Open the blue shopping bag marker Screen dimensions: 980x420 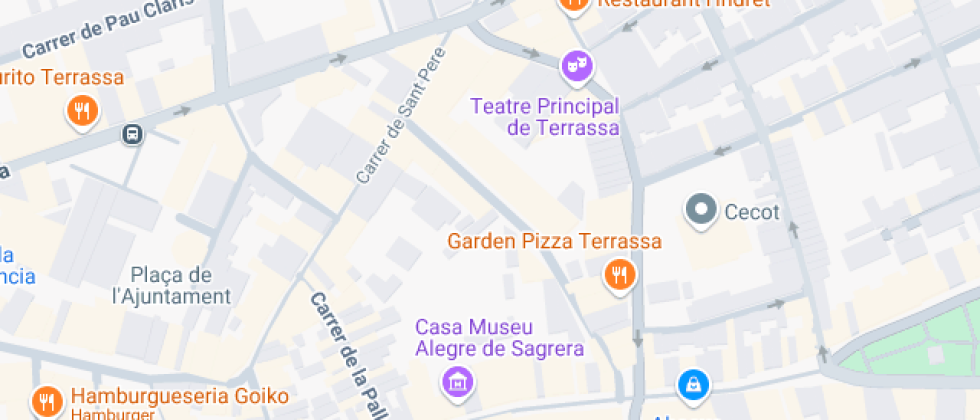click(692, 383)
